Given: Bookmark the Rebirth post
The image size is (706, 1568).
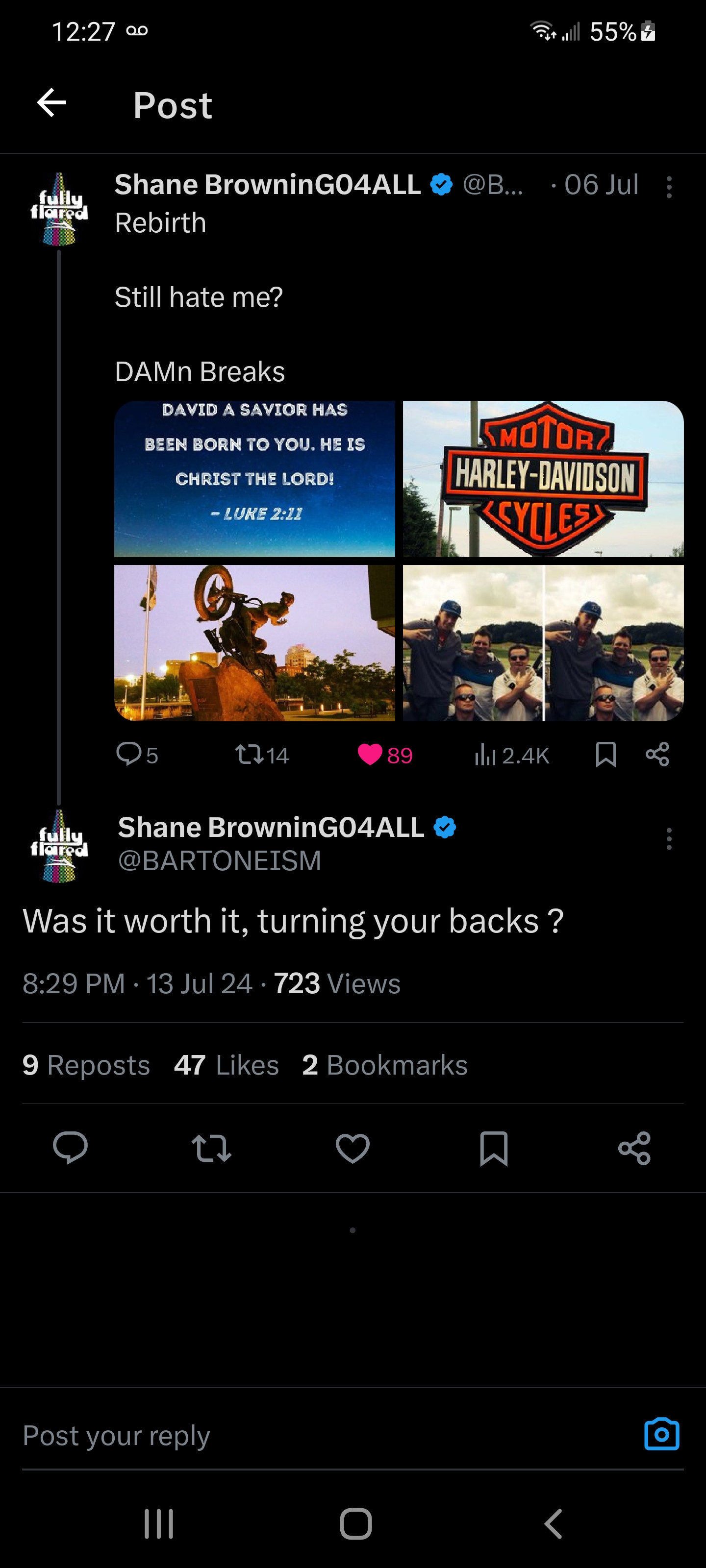Looking at the screenshot, I should (605, 755).
